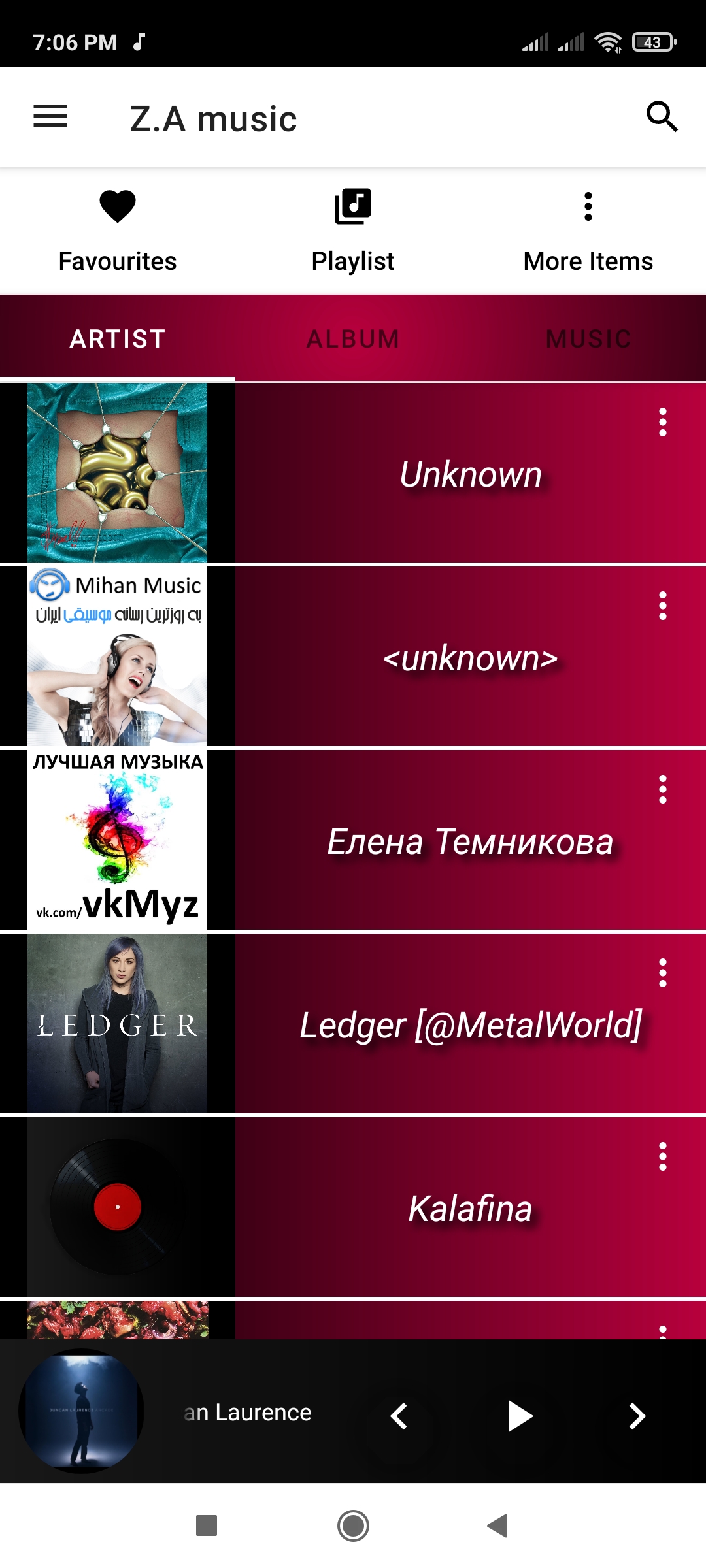
Task: Open the Playlist icon
Action: pyautogui.click(x=352, y=208)
